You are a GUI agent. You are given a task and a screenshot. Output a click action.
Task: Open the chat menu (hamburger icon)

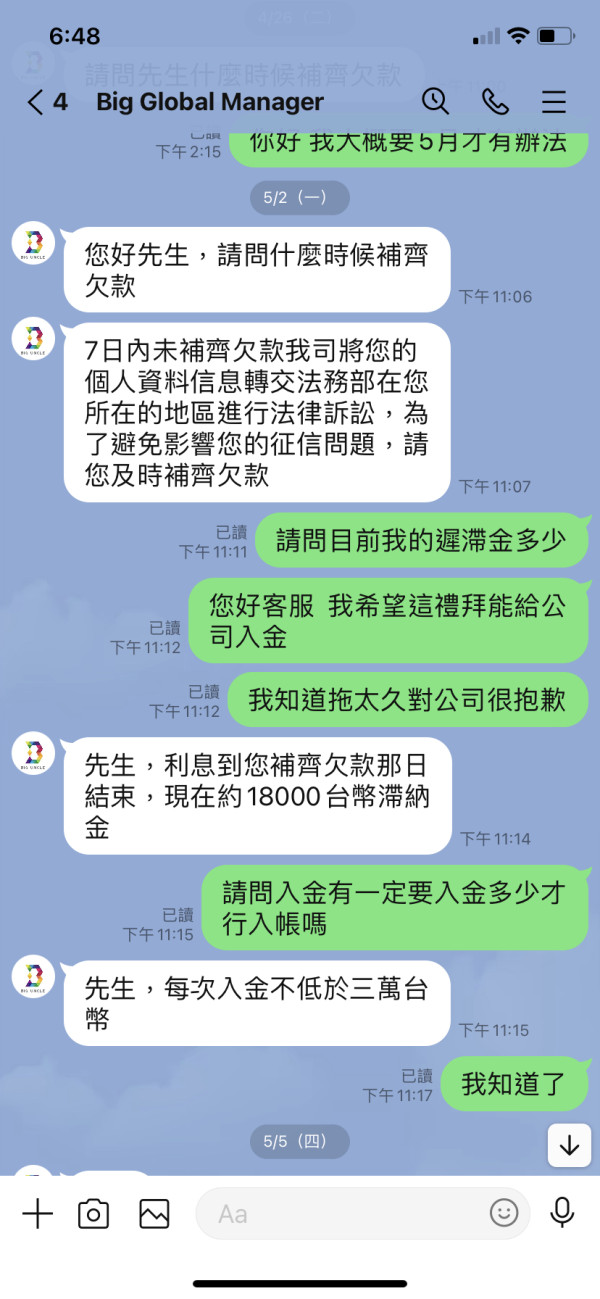[x=553, y=102]
